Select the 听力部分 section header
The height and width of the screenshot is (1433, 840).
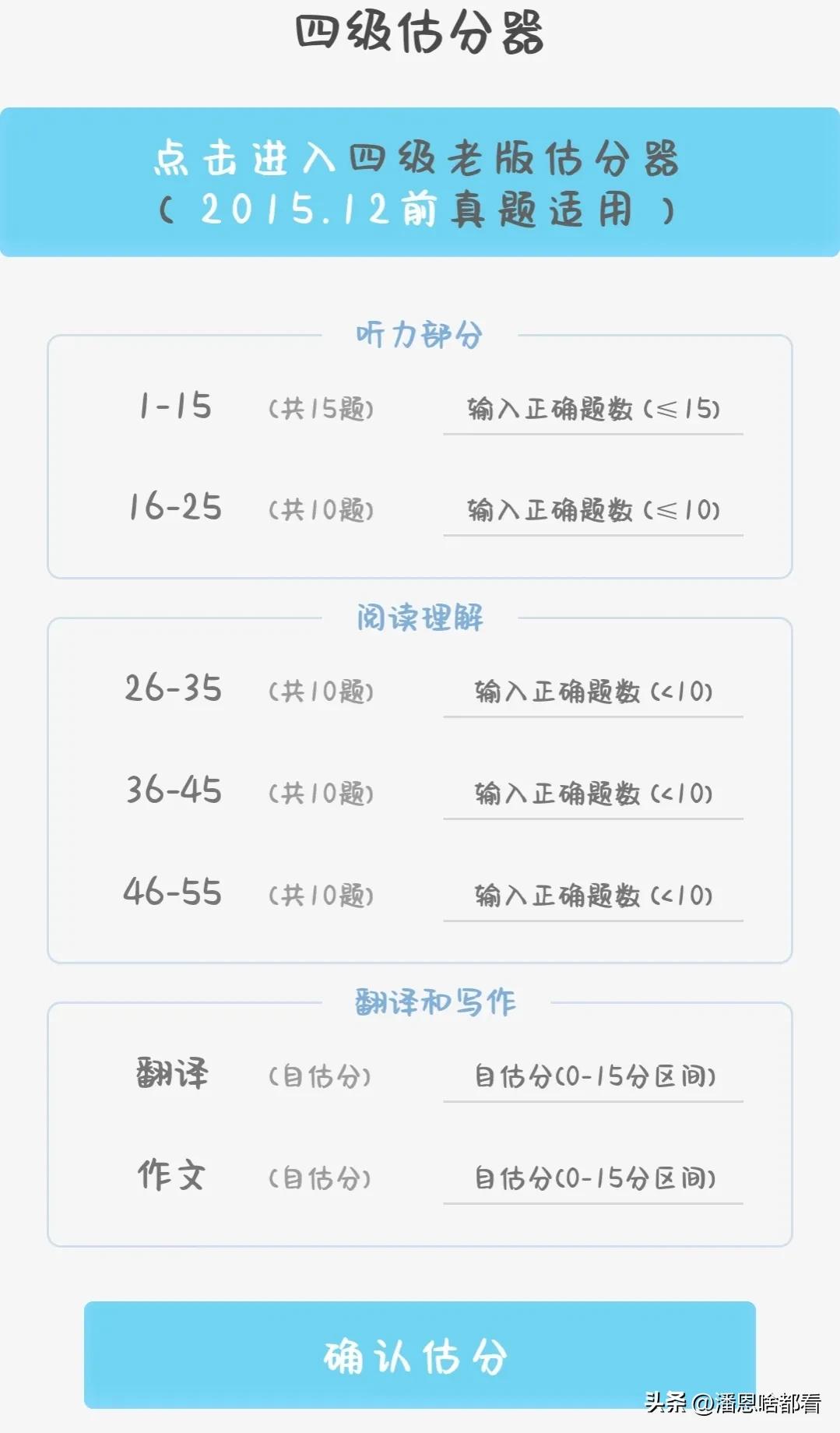420,333
